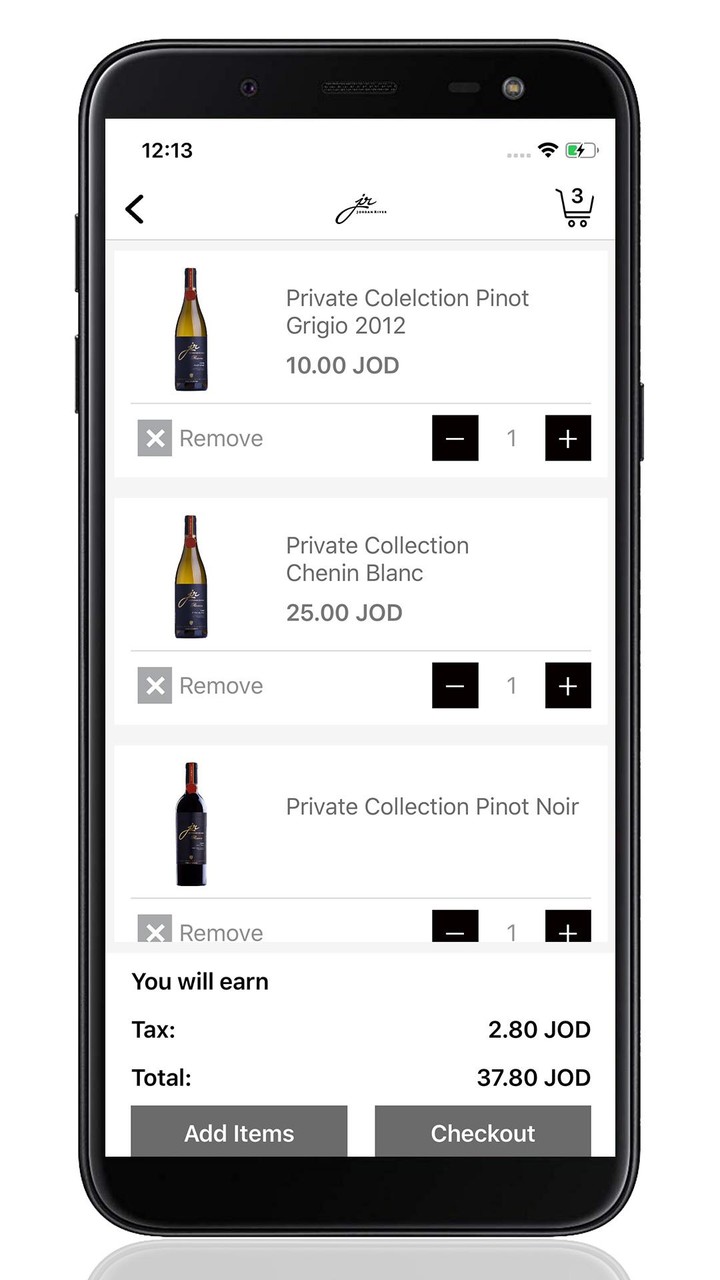Click the X remove icon for Chenin Blanc
720x1280 pixels.
coord(154,685)
